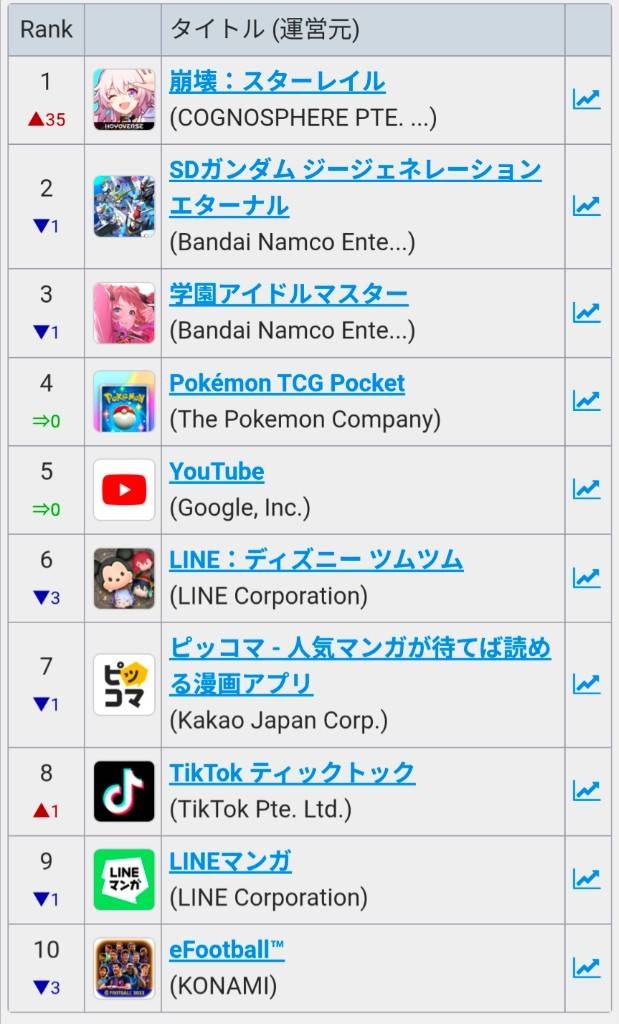Tap the chart icon in the eFootball™ row
Screen dimensions: 619x1024
coord(586,968)
